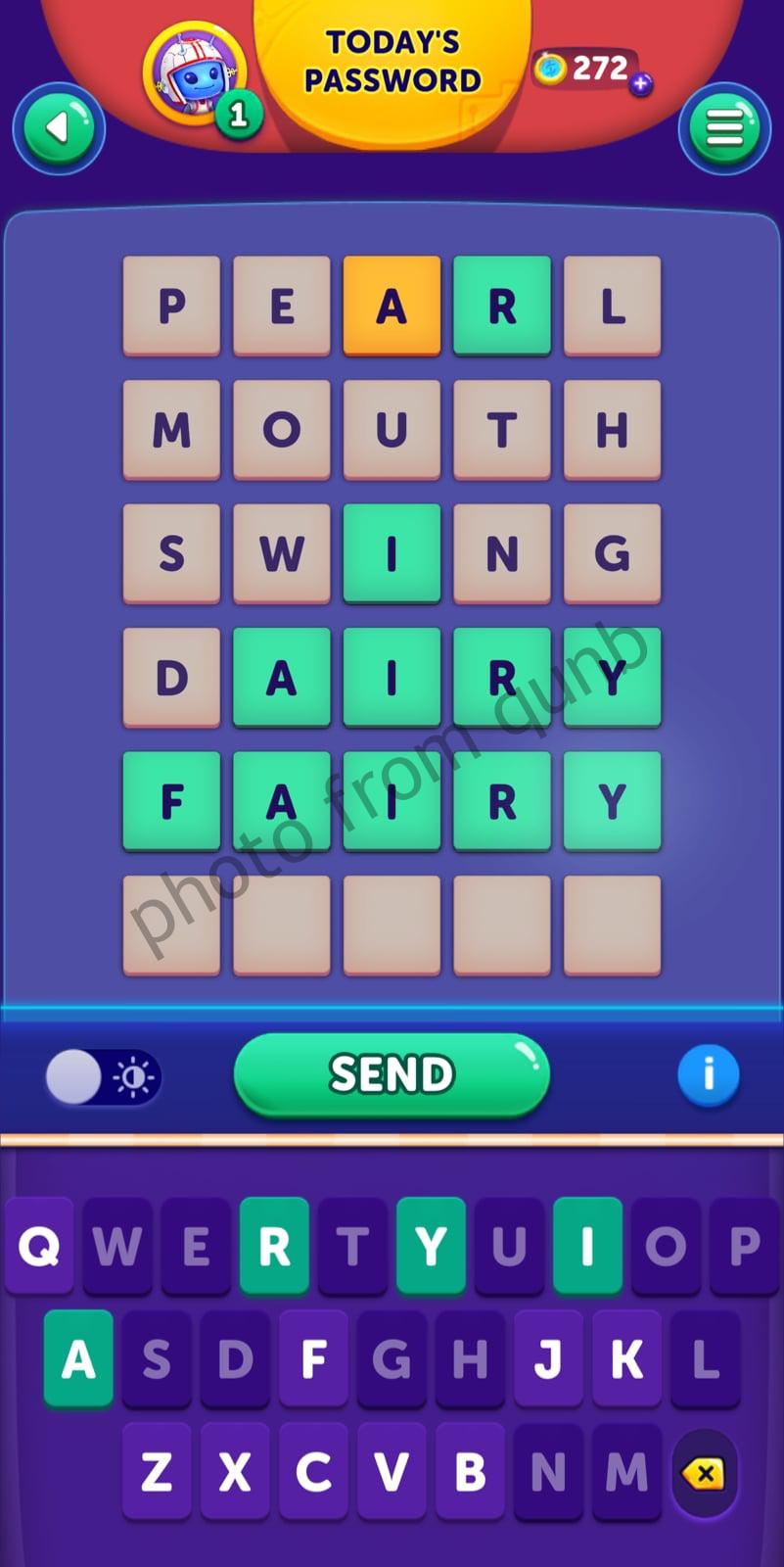
Task: Submit the guess with SEND
Action: tap(392, 1074)
